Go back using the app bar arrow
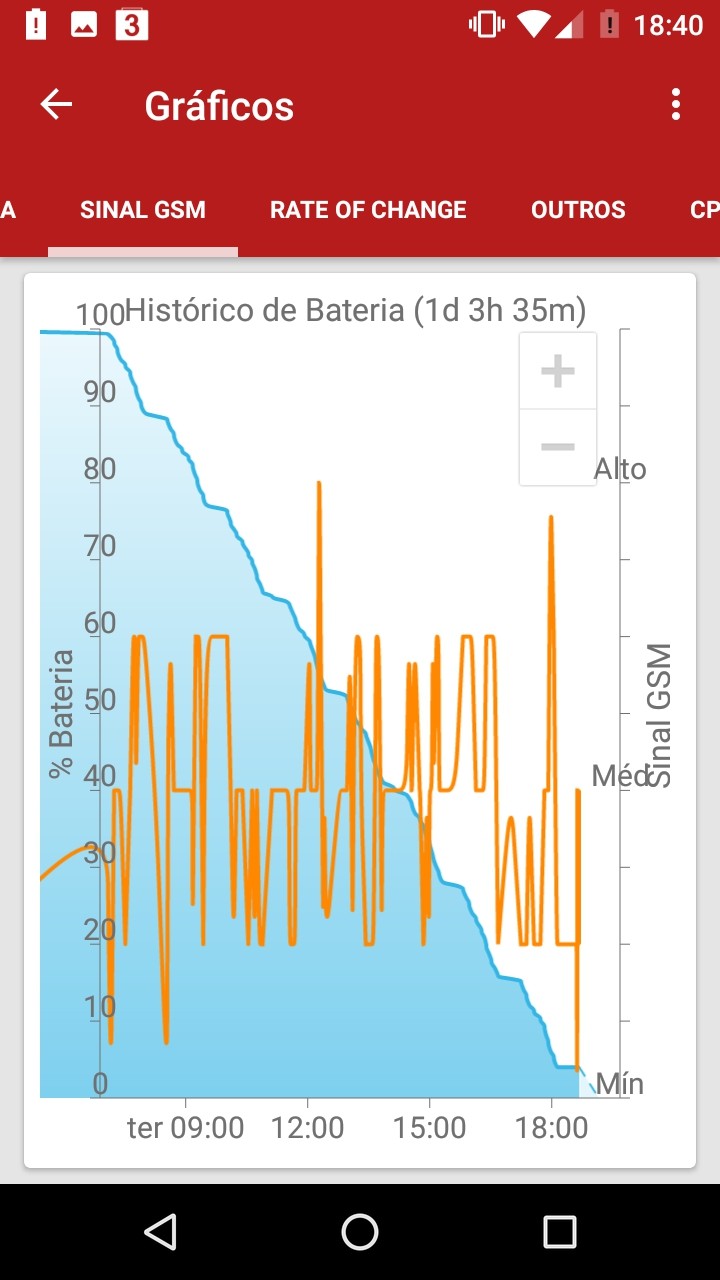The image size is (720, 1280). pyautogui.click(x=56, y=104)
